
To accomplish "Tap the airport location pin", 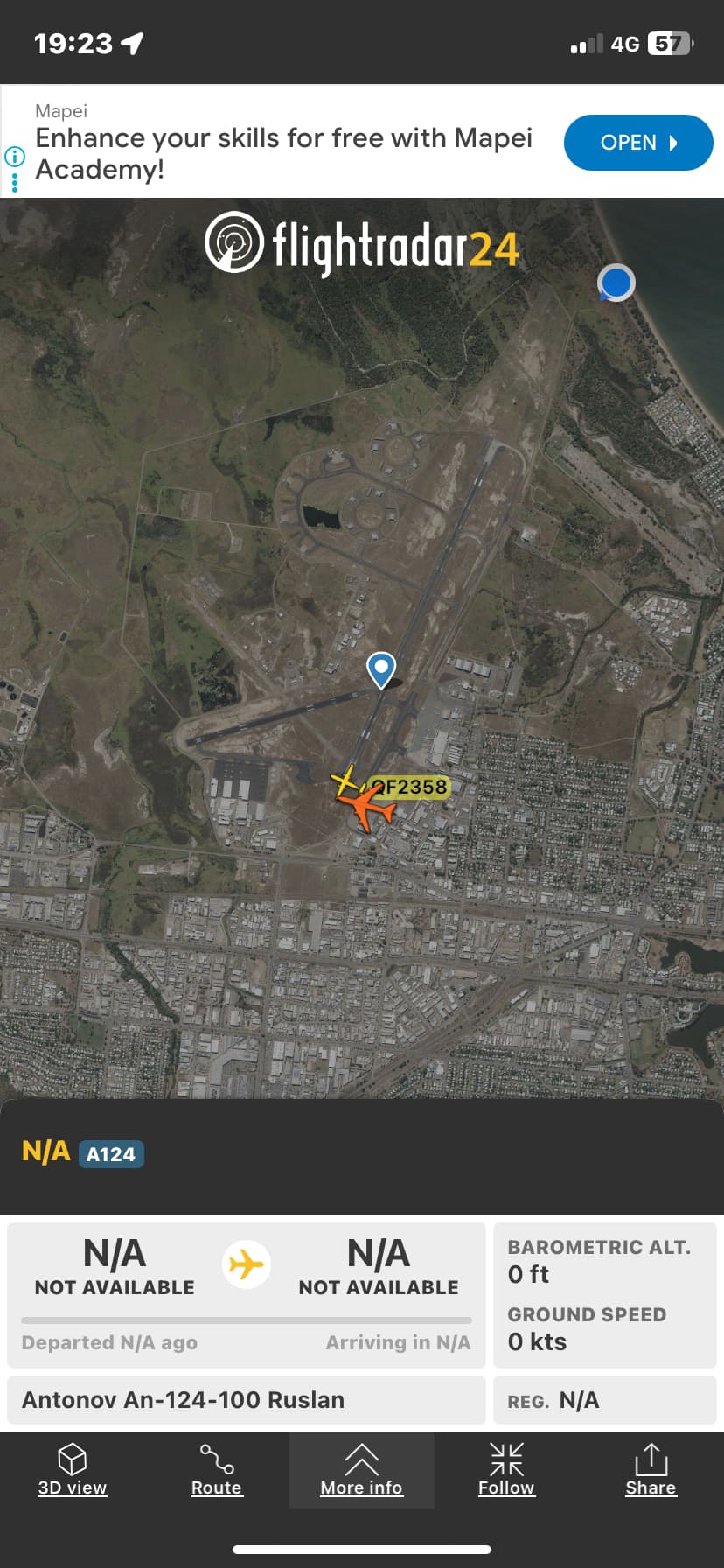I will coord(381,670).
